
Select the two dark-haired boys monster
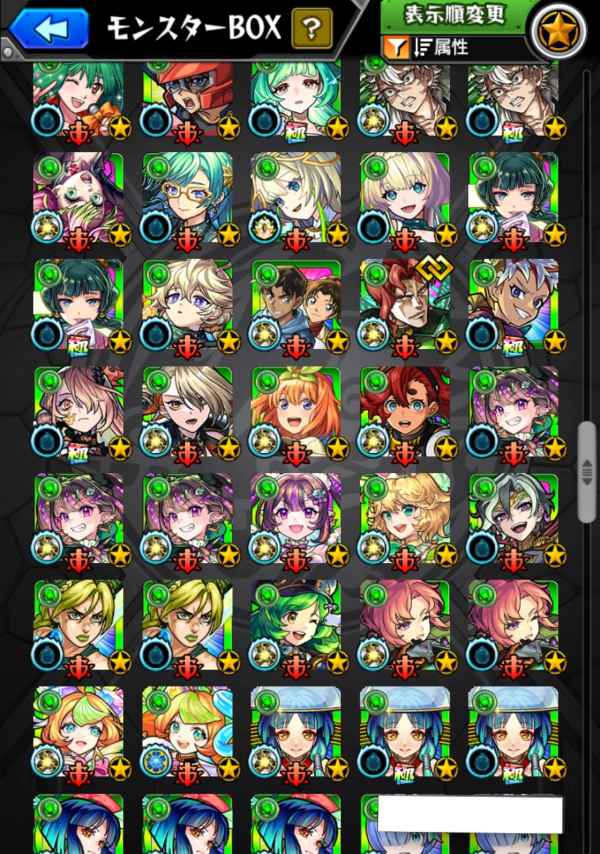click(296, 306)
